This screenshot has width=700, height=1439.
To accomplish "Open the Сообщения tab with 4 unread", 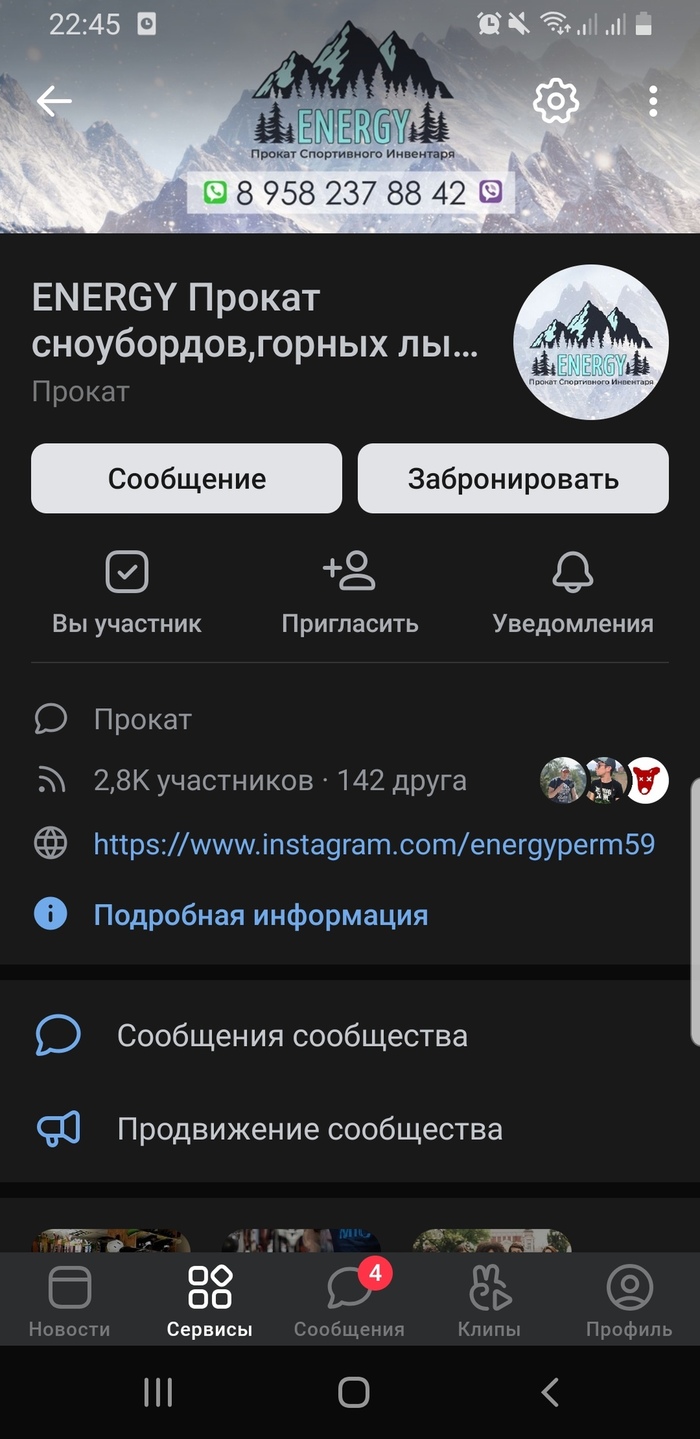I will (350, 1299).
